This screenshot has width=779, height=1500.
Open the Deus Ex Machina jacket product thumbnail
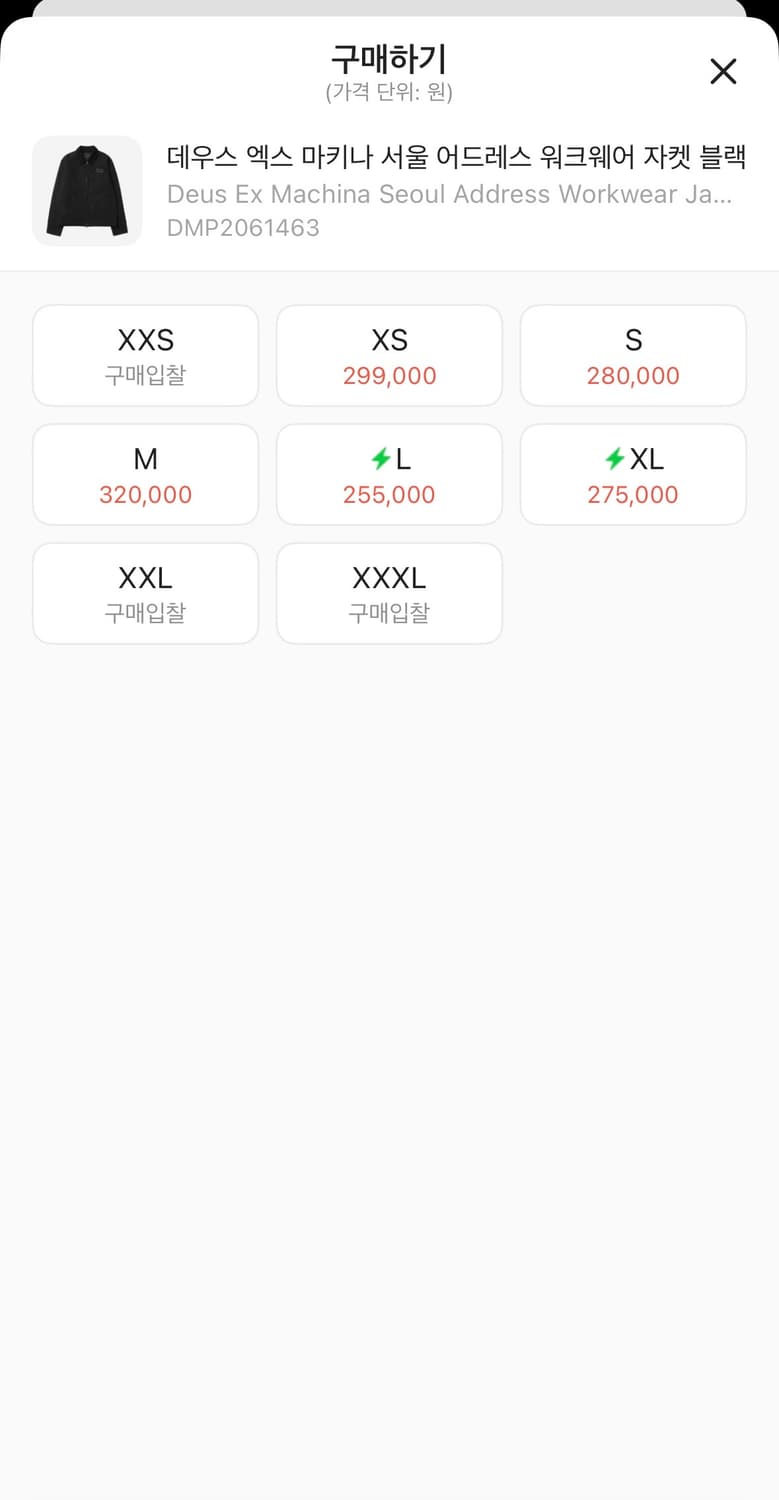pos(87,190)
